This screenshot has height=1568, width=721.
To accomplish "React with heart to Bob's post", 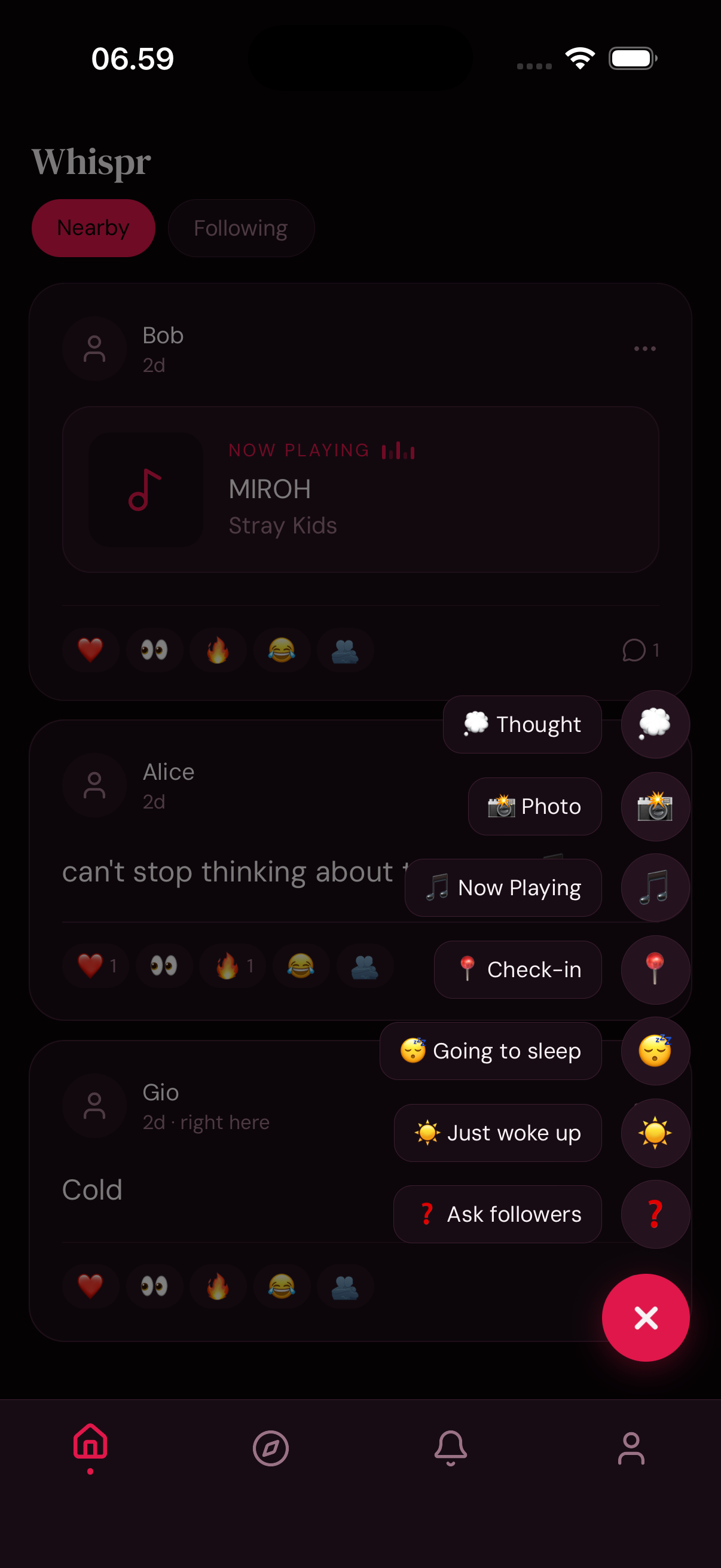I will pos(90,650).
